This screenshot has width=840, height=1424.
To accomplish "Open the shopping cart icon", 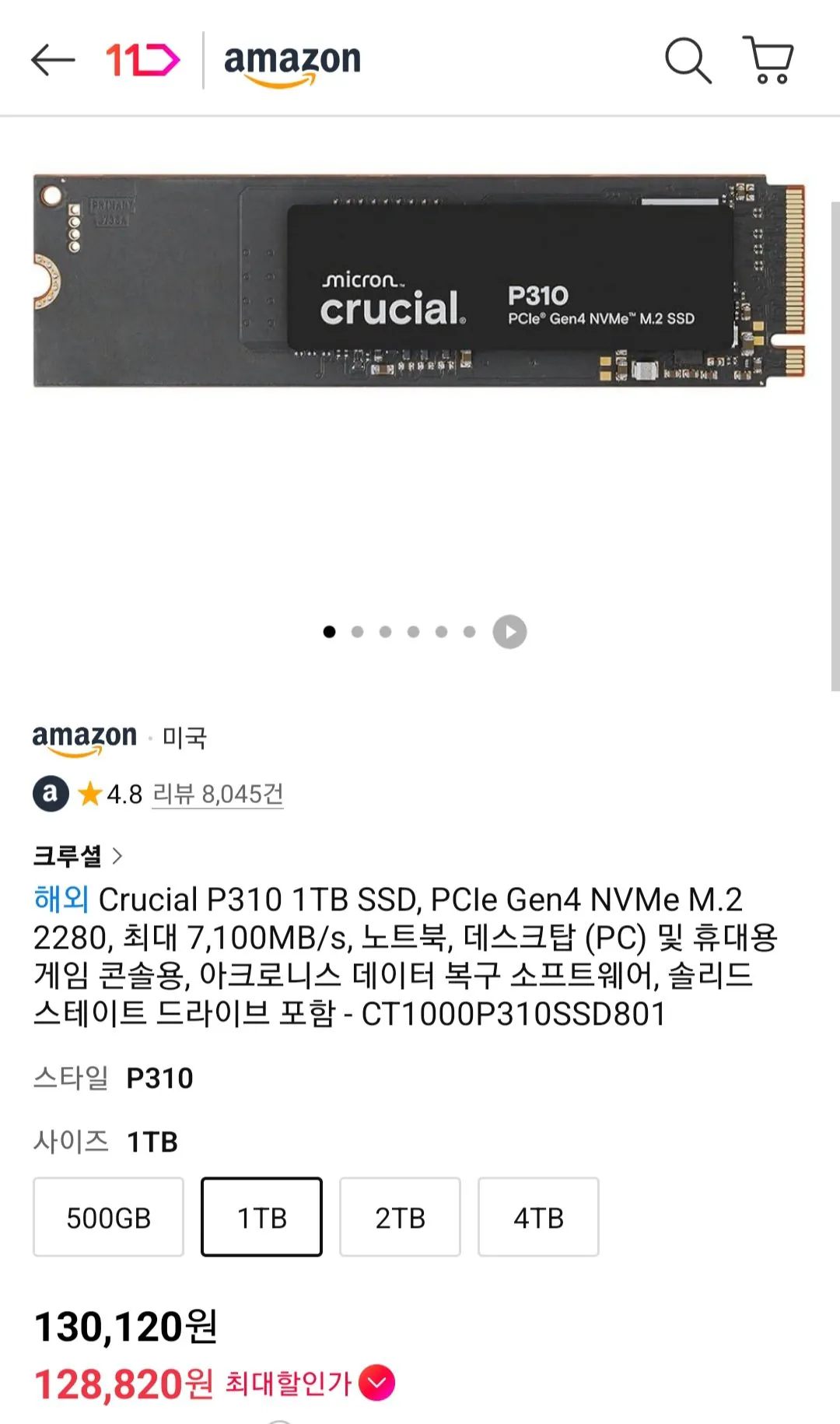I will point(768,61).
